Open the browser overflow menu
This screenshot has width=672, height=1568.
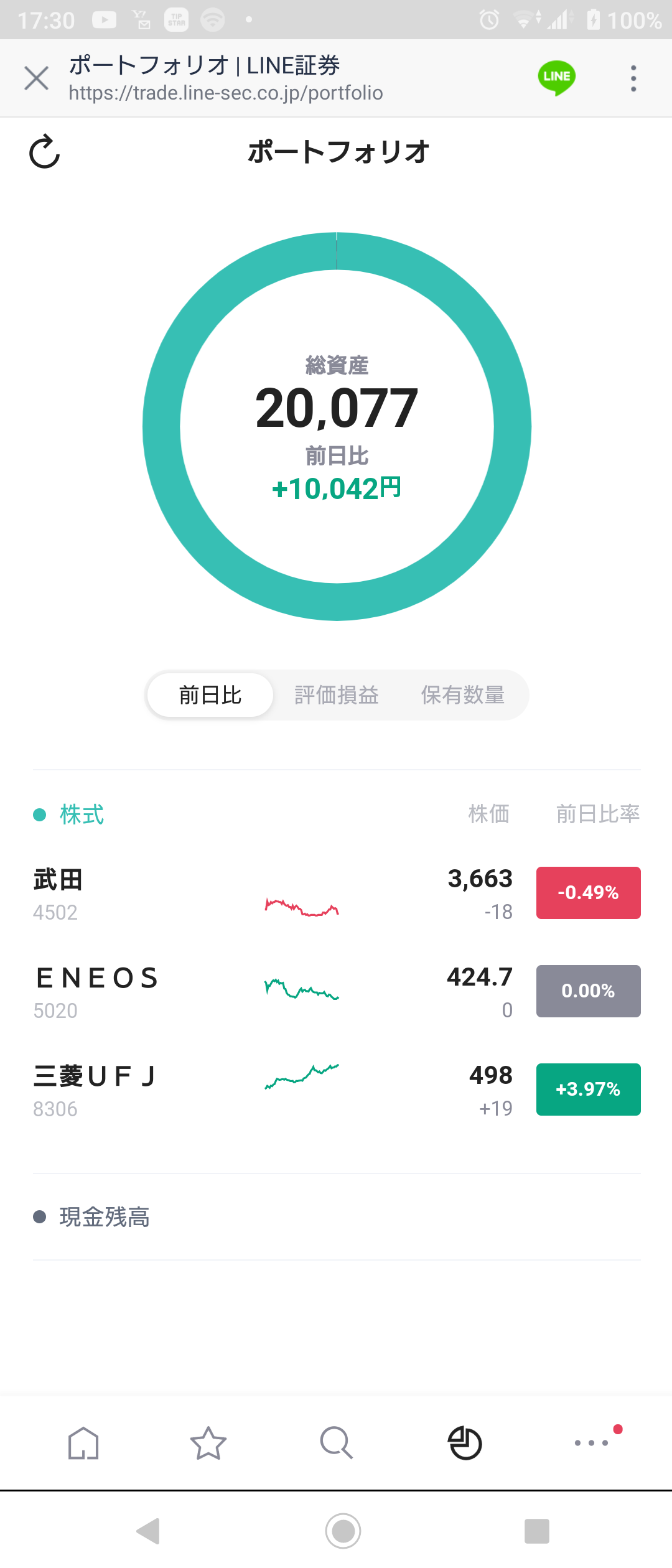(633, 78)
